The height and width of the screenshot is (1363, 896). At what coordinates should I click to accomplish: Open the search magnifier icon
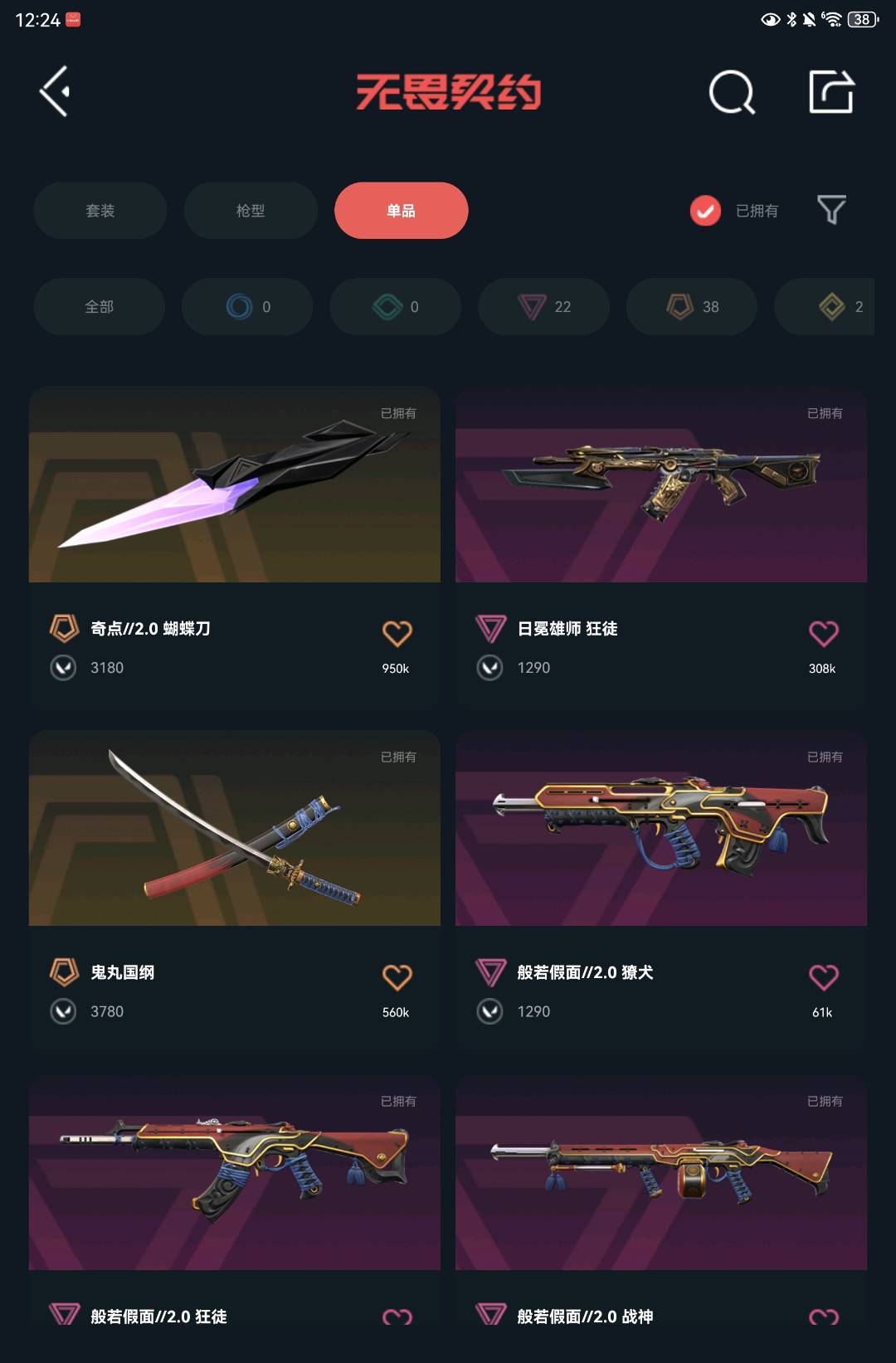(732, 92)
